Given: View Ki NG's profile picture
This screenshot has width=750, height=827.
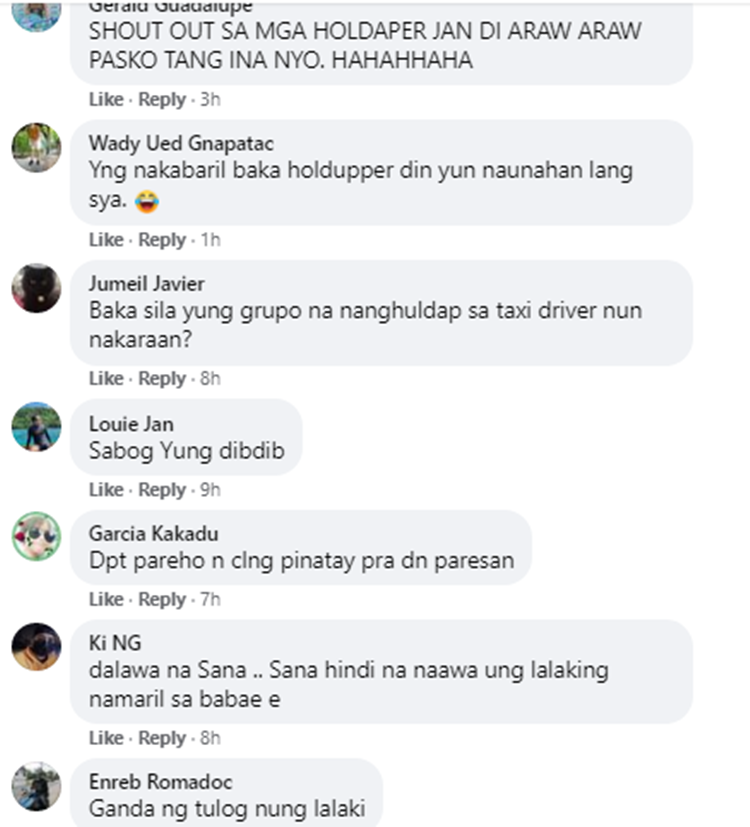Looking at the screenshot, I should [37, 647].
